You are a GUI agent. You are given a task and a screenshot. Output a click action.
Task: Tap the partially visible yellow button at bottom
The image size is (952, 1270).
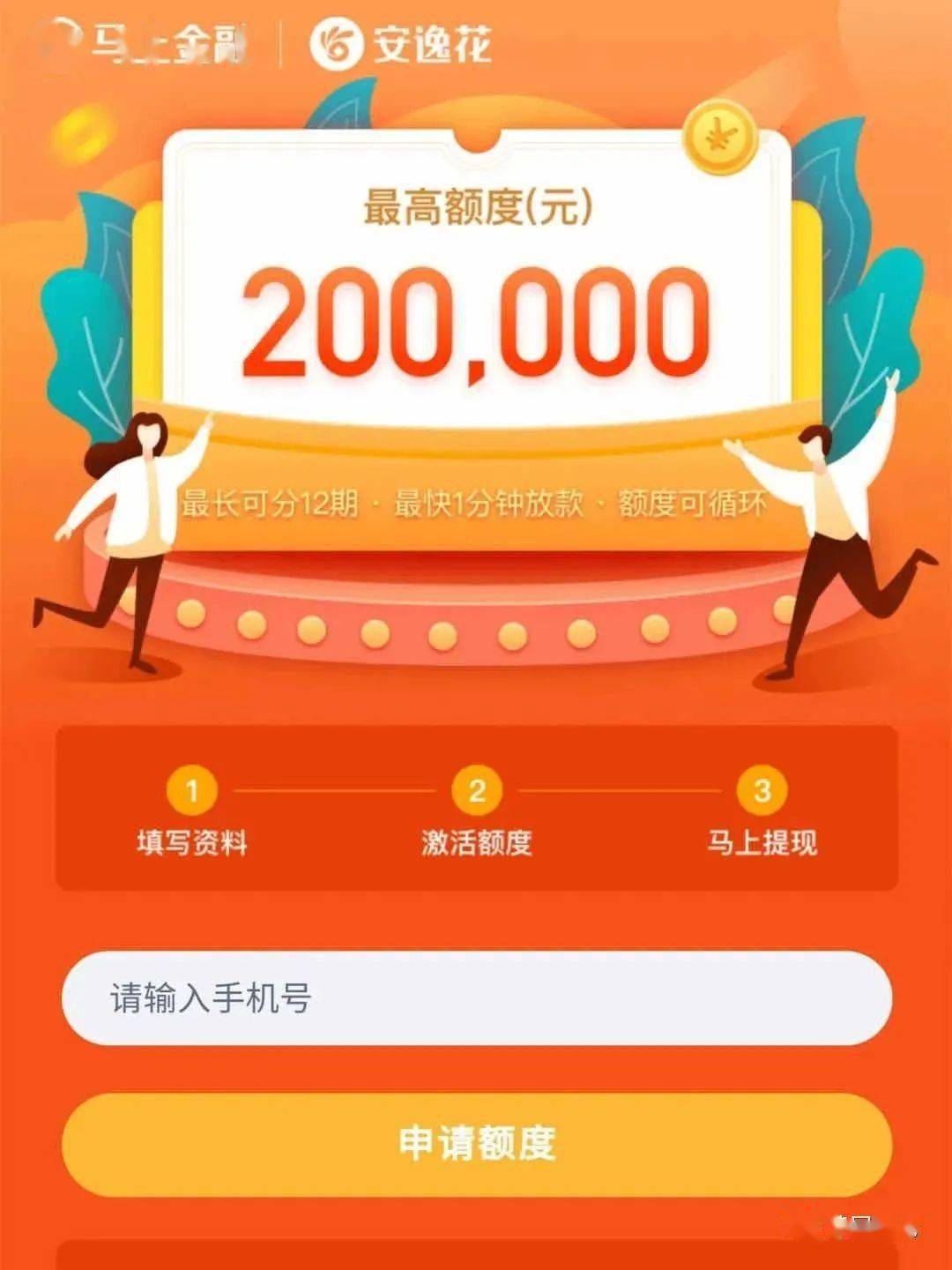(x=476, y=1257)
